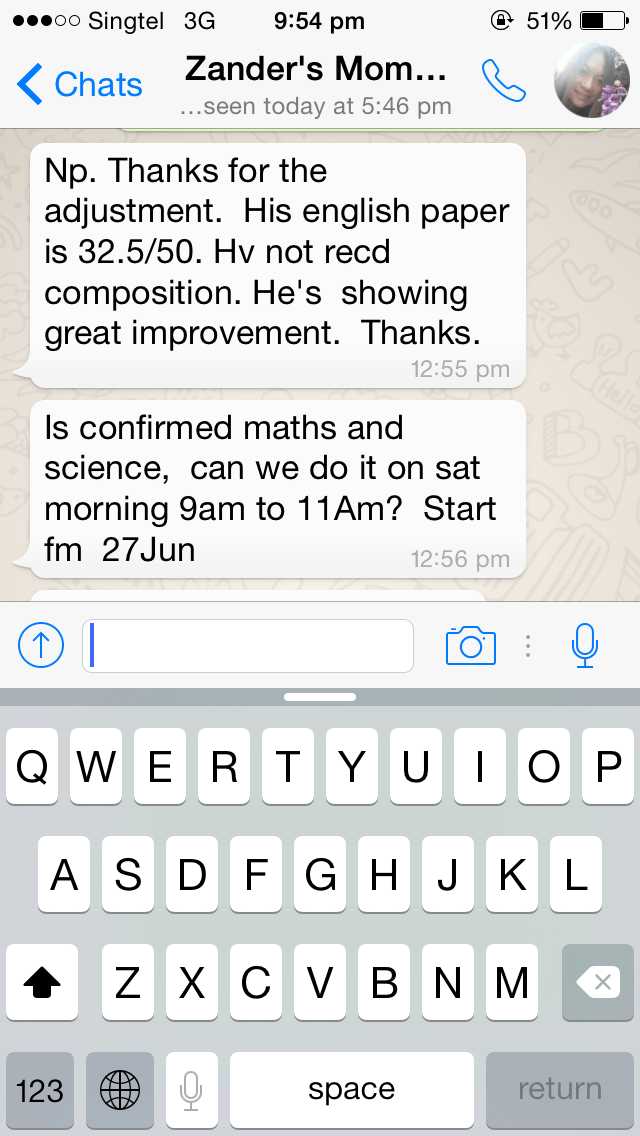
Task: Record a voice message with the microphone
Action: pyautogui.click(x=585, y=646)
